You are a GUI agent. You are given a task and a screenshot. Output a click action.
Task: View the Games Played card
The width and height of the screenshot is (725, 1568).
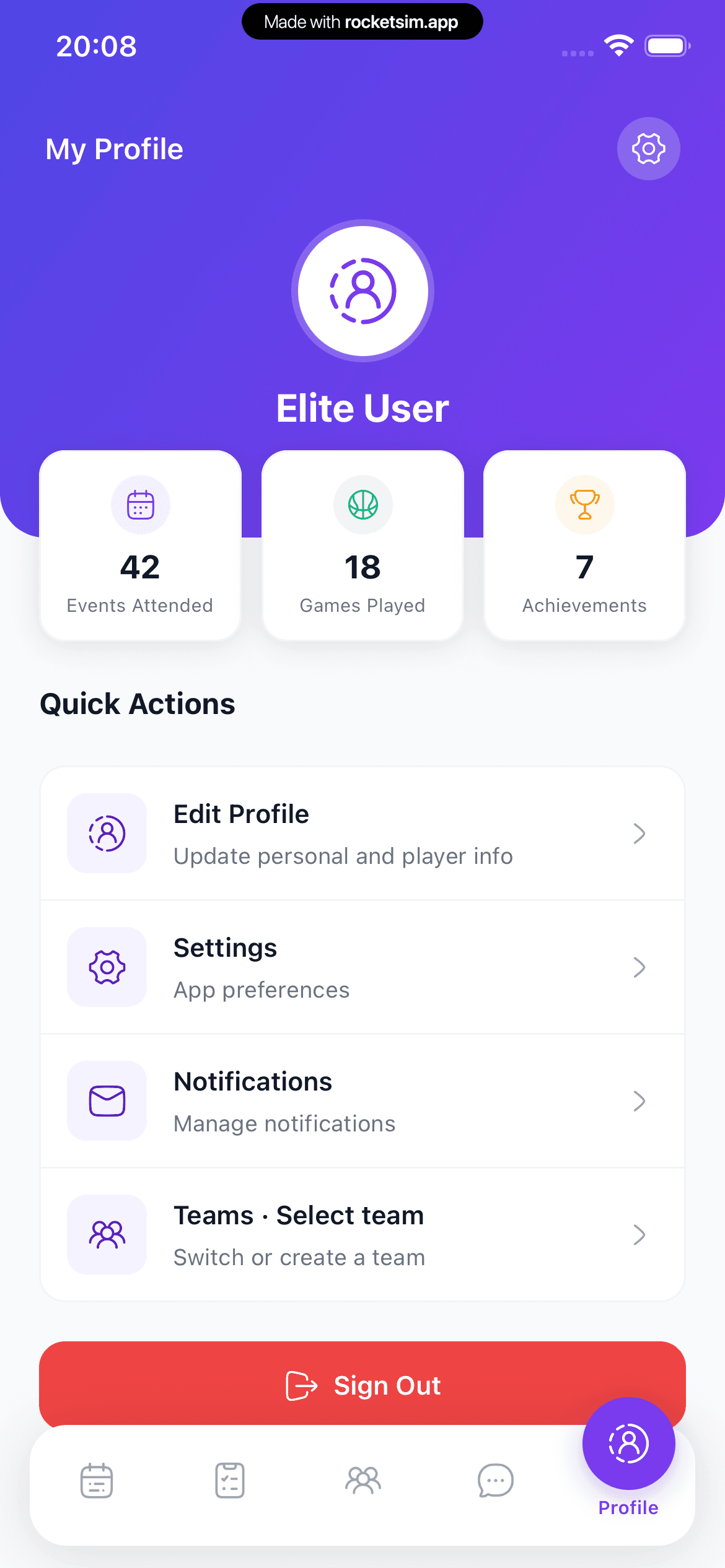pos(362,545)
